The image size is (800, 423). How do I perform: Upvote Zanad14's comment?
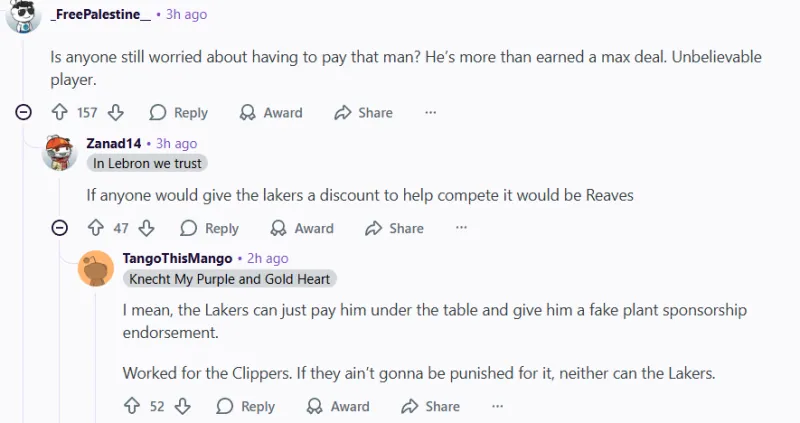pos(96,228)
